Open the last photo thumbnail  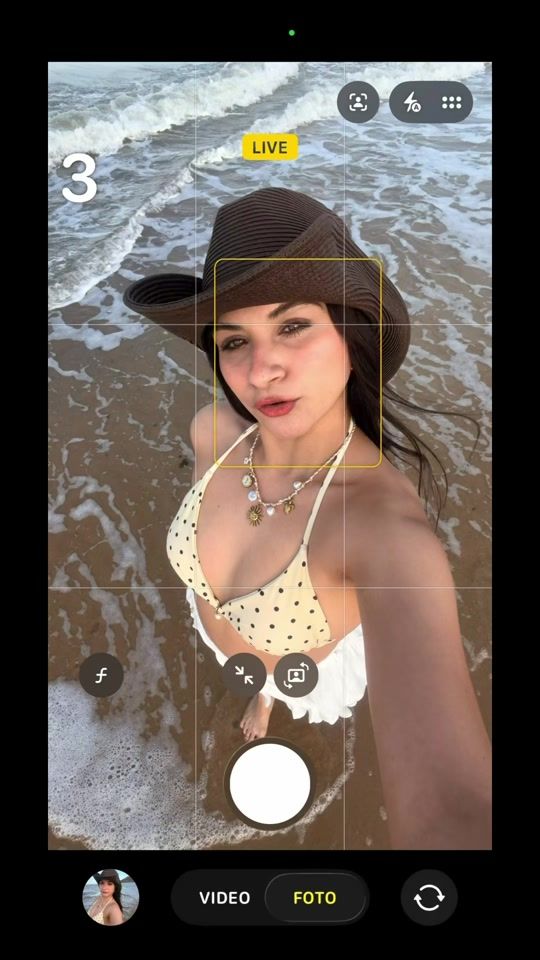click(111, 897)
